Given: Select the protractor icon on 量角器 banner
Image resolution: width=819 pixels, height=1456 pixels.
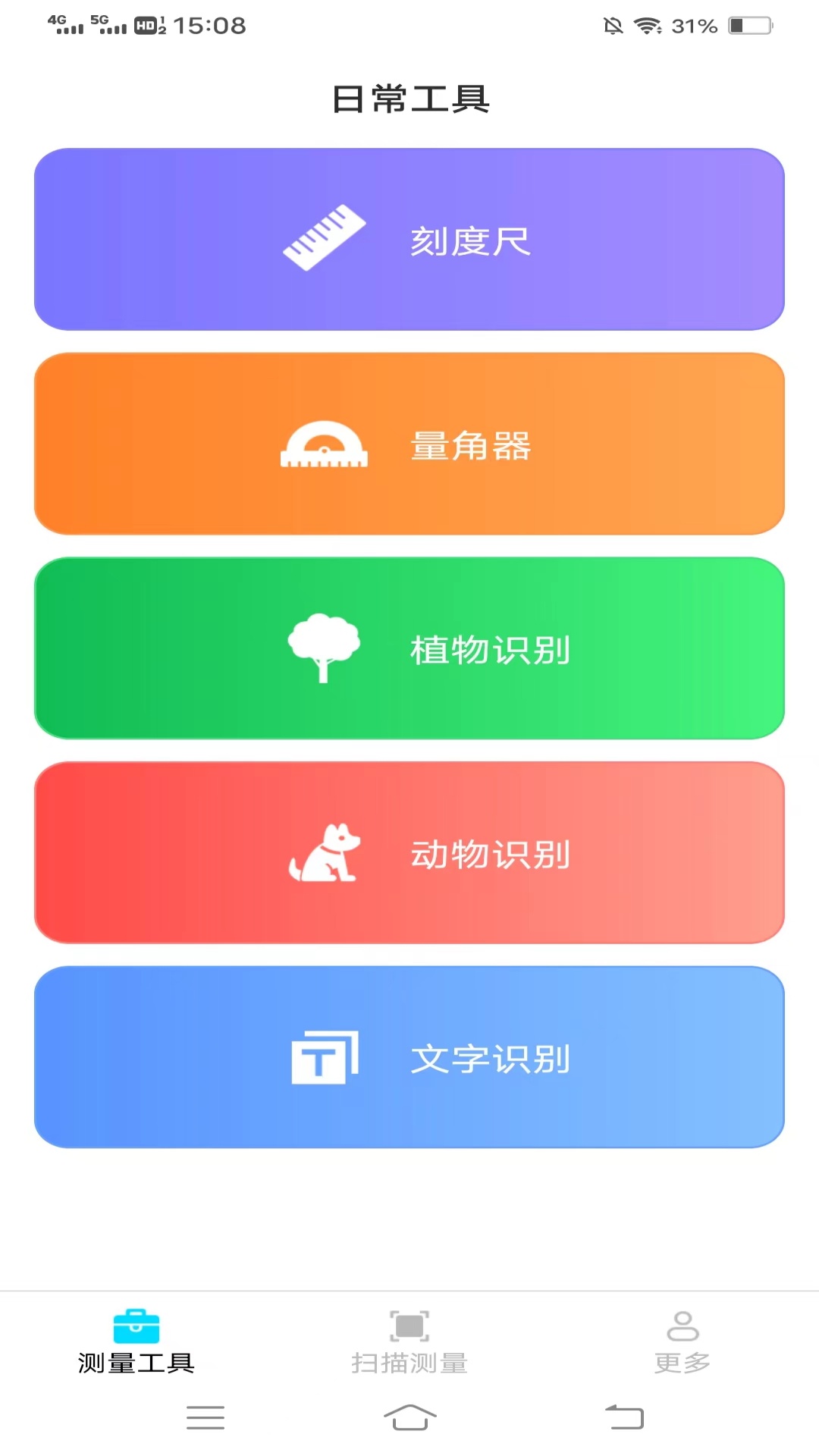Looking at the screenshot, I should pyautogui.click(x=325, y=444).
